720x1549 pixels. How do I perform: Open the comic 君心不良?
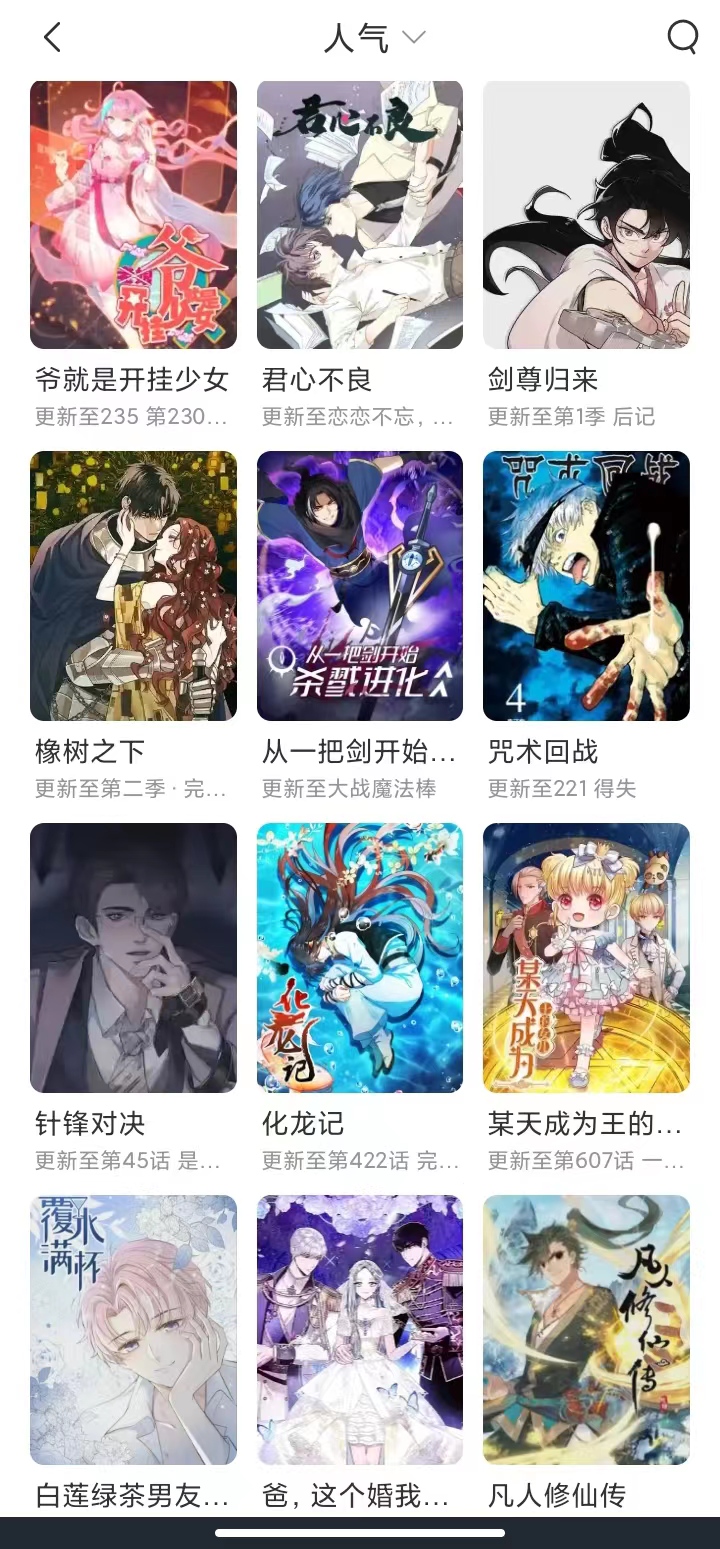360,215
